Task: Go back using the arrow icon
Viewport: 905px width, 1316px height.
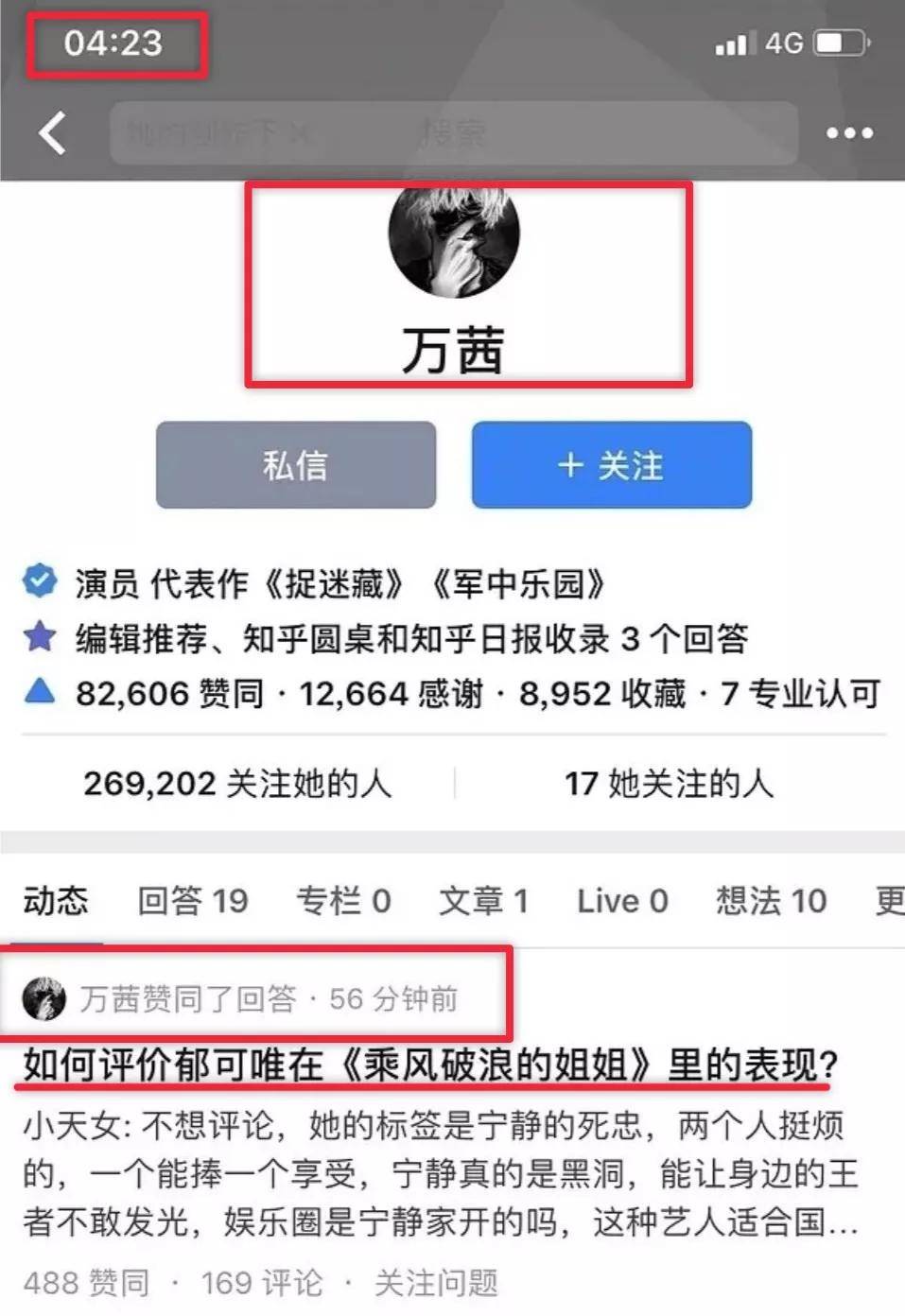Action: pyautogui.click(x=53, y=132)
